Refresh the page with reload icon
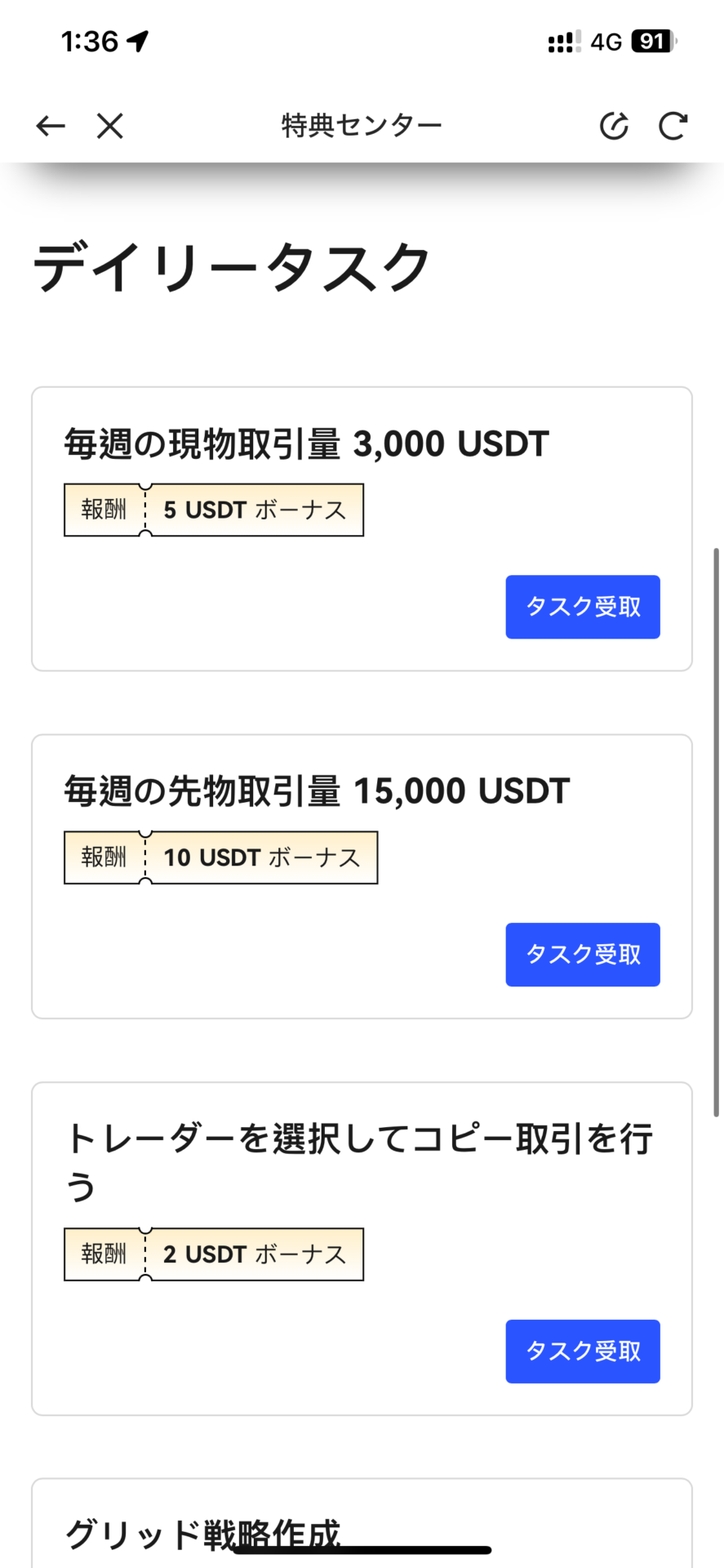 click(x=673, y=126)
